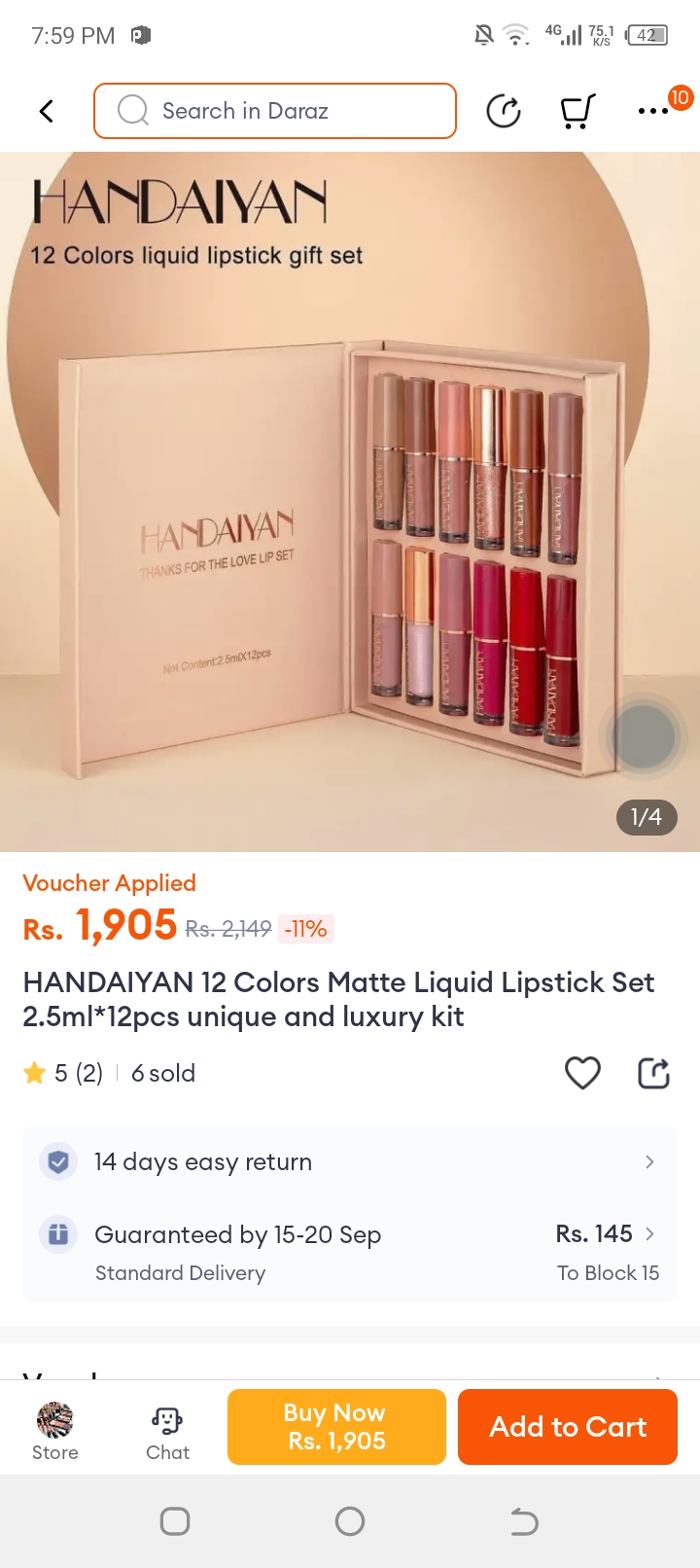Visit the seller Store
Viewport: 700px width, 1568px height.
(55, 1431)
